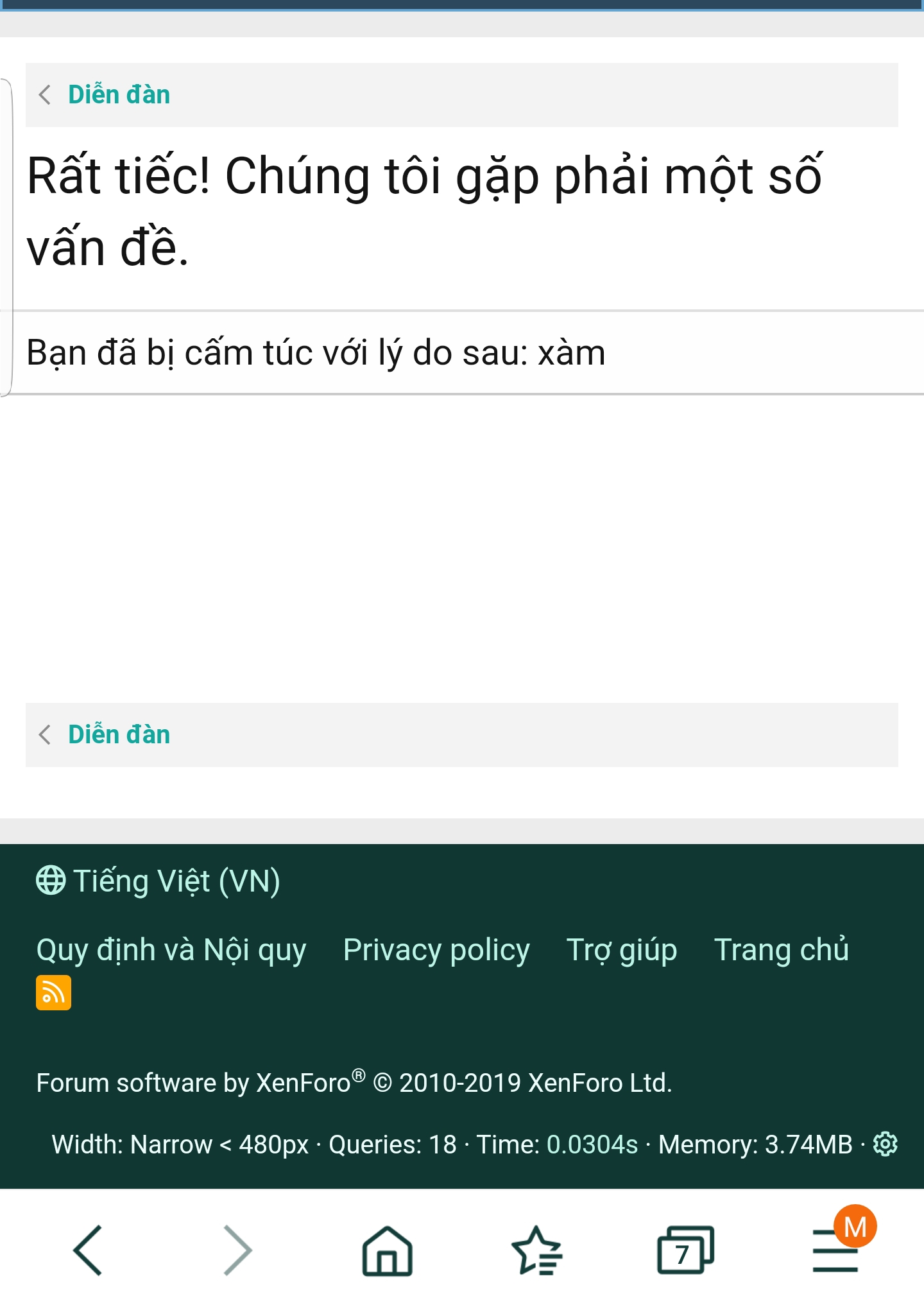Go forward in the browser
Viewport: 924px width, 1312px height.
(237, 1250)
